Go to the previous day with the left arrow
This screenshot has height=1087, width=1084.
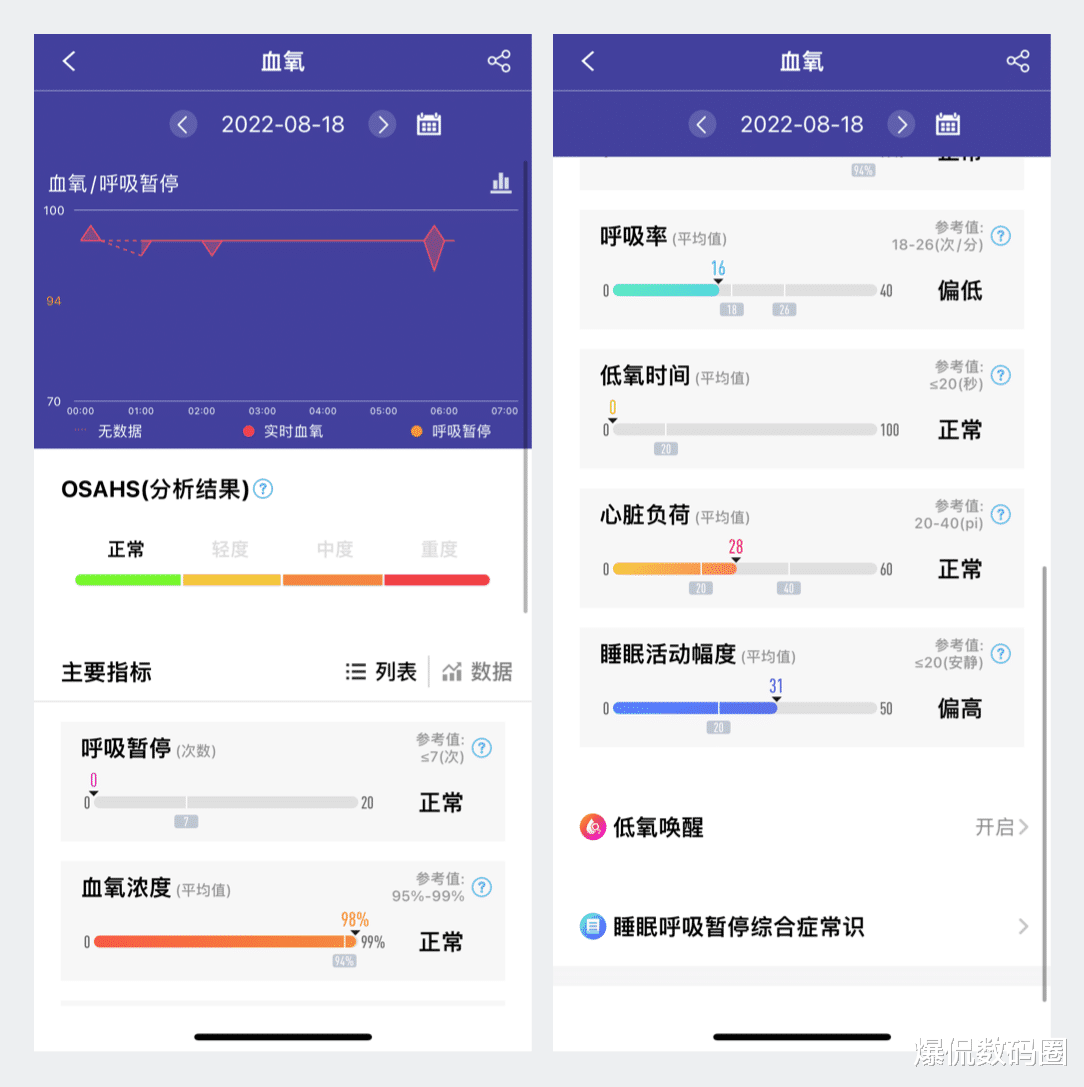coord(184,124)
